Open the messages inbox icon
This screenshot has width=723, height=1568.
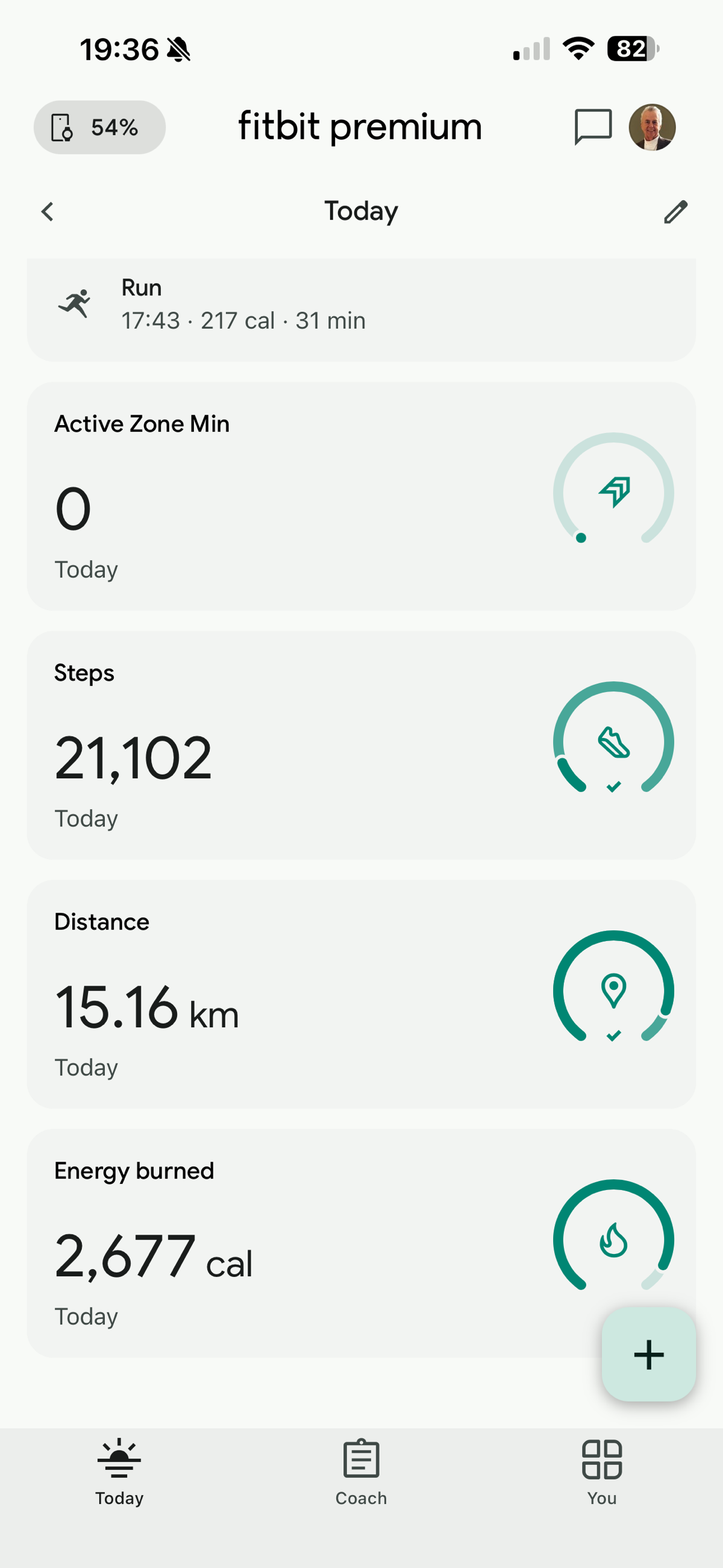click(592, 127)
